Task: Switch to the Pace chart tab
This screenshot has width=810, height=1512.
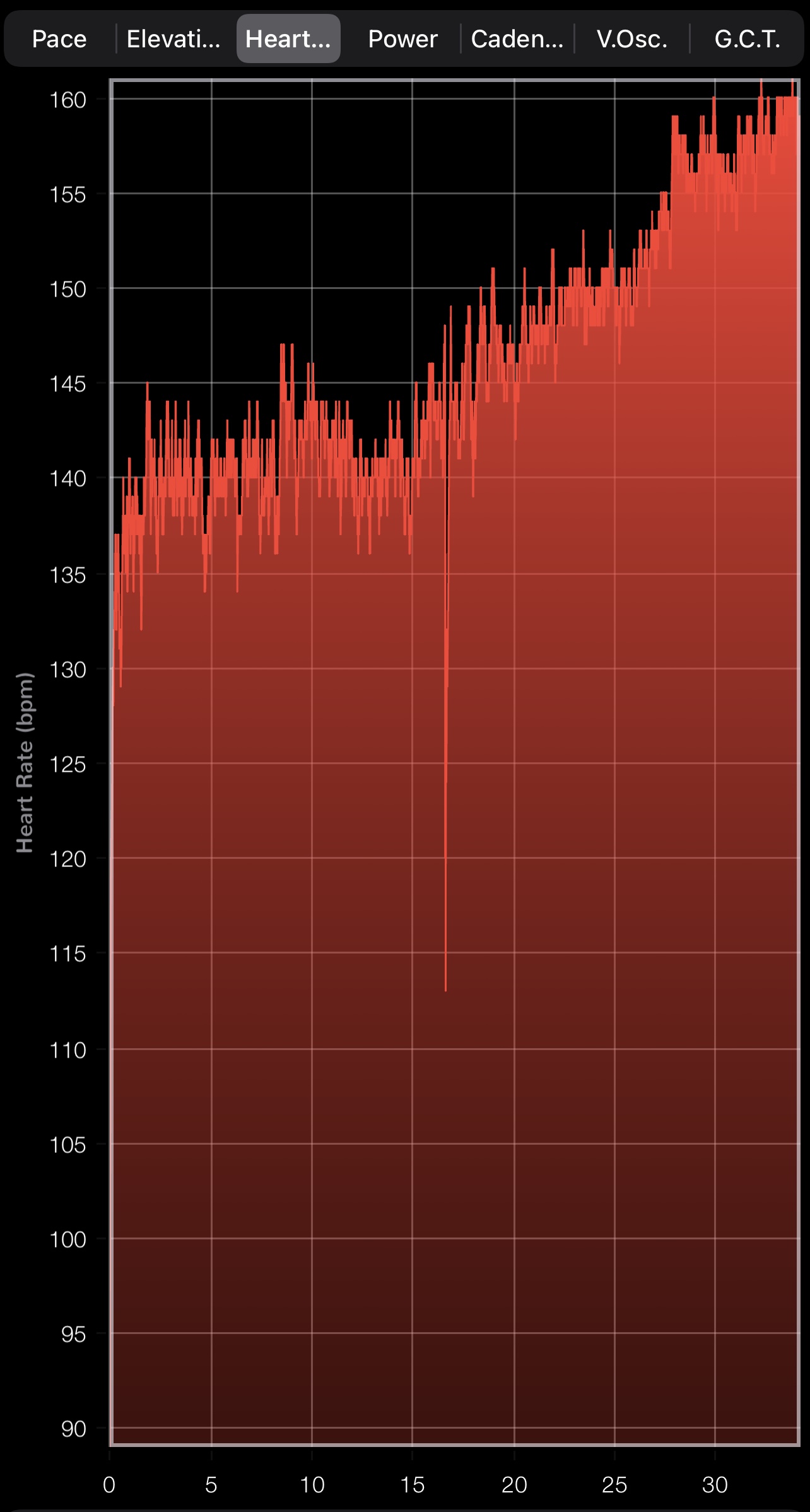Action: pos(59,39)
